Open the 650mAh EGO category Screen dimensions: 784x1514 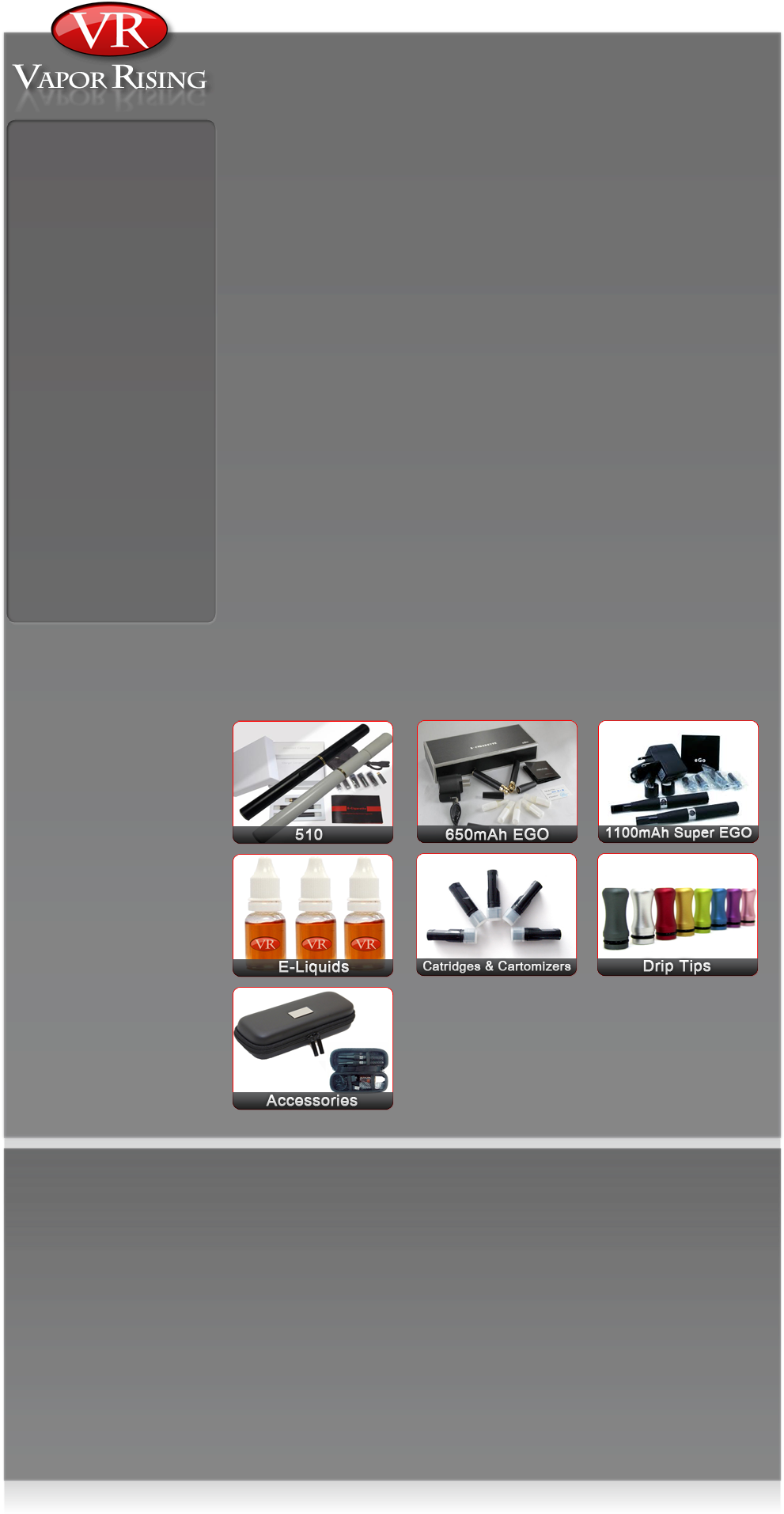tap(497, 781)
